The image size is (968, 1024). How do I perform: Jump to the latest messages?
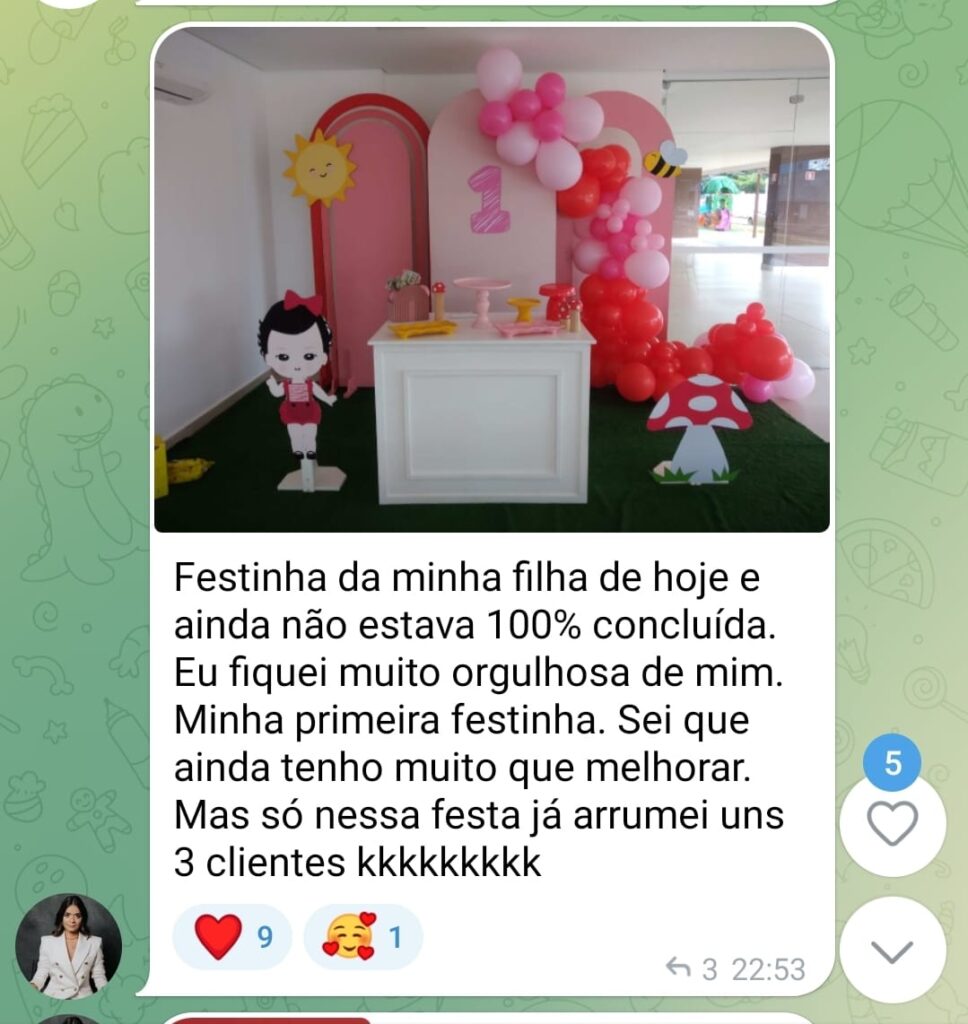[x=892, y=951]
